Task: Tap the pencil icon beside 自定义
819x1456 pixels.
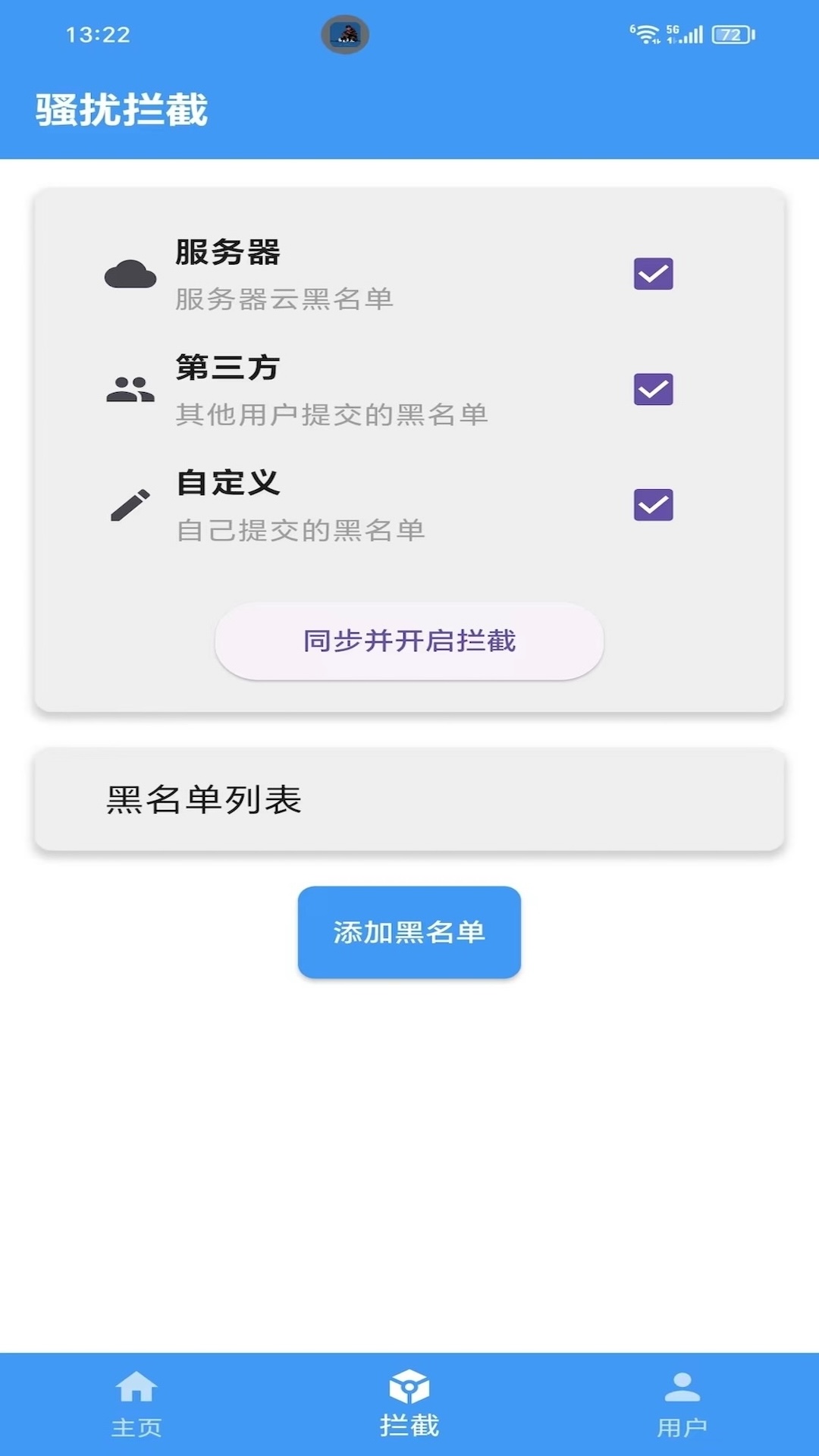Action: (x=130, y=503)
